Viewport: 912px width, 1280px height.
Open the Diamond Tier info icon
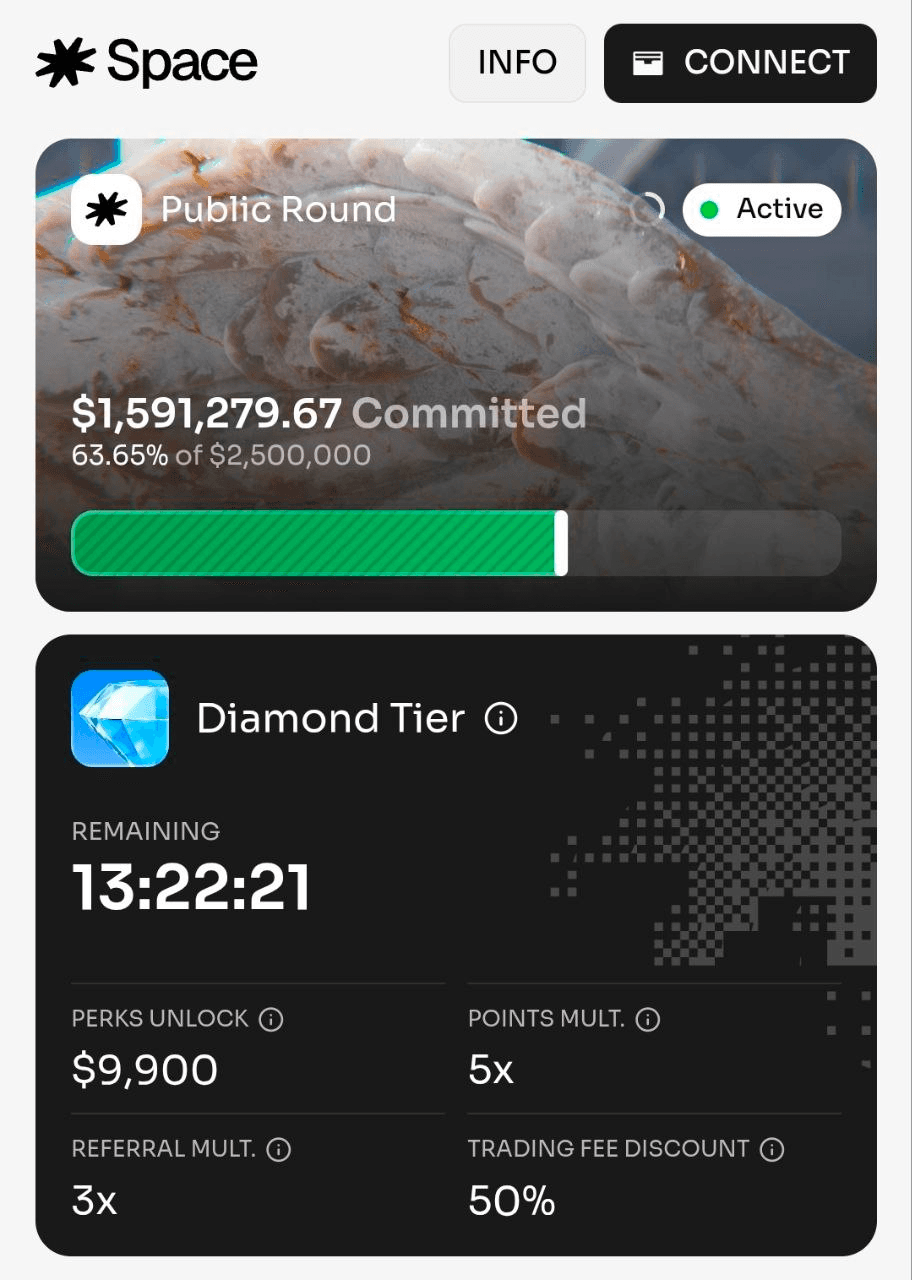click(501, 718)
